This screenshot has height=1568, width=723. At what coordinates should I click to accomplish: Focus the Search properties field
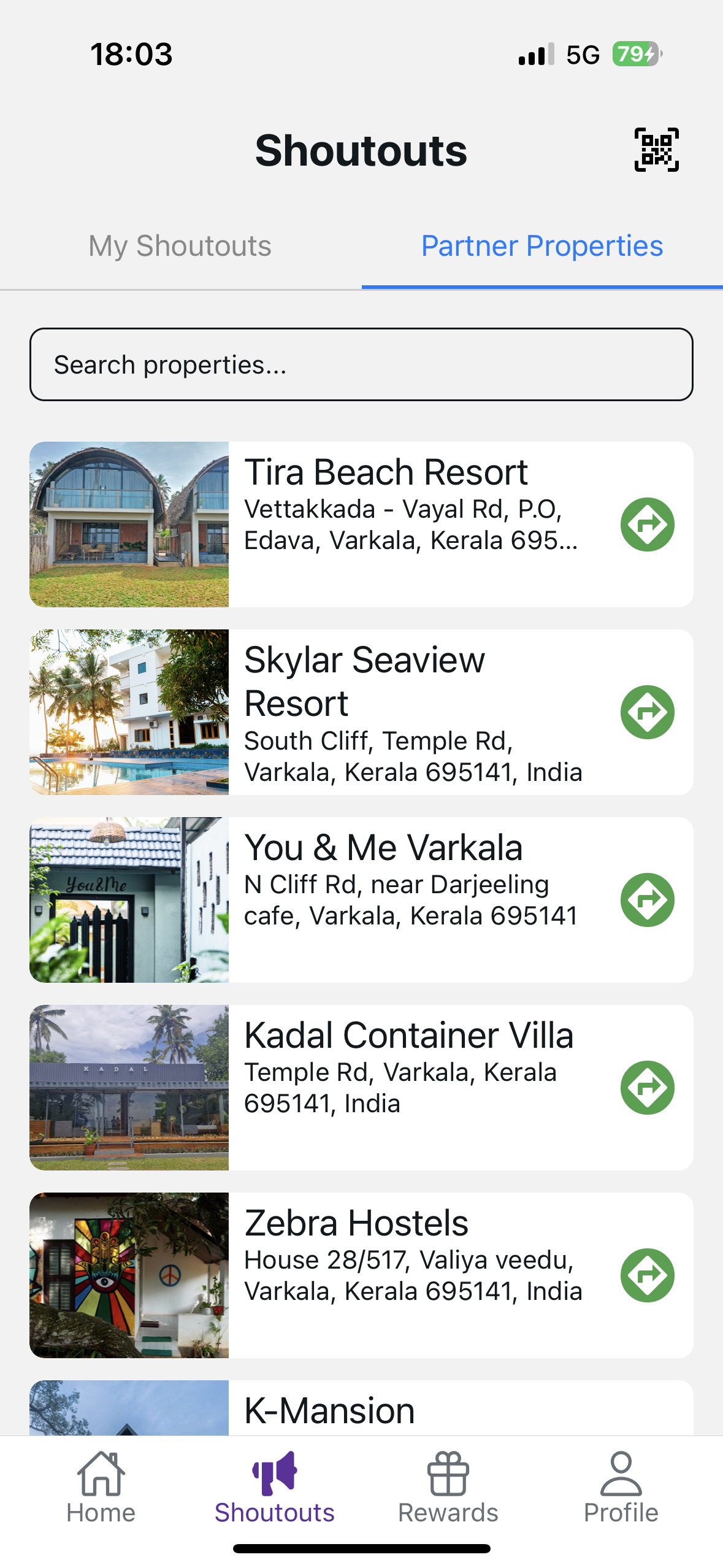tap(361, 364)
